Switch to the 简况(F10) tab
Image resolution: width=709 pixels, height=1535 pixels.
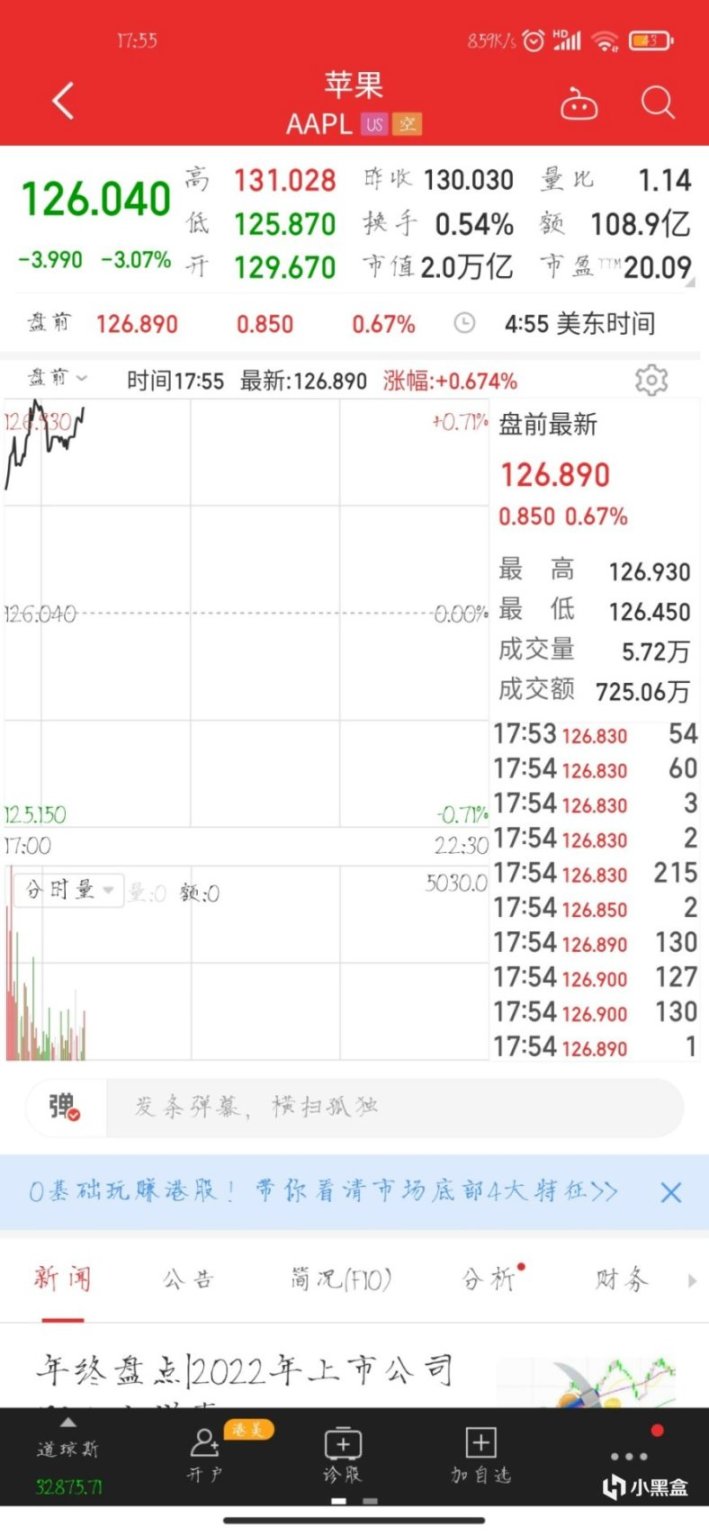[341, 1278]
